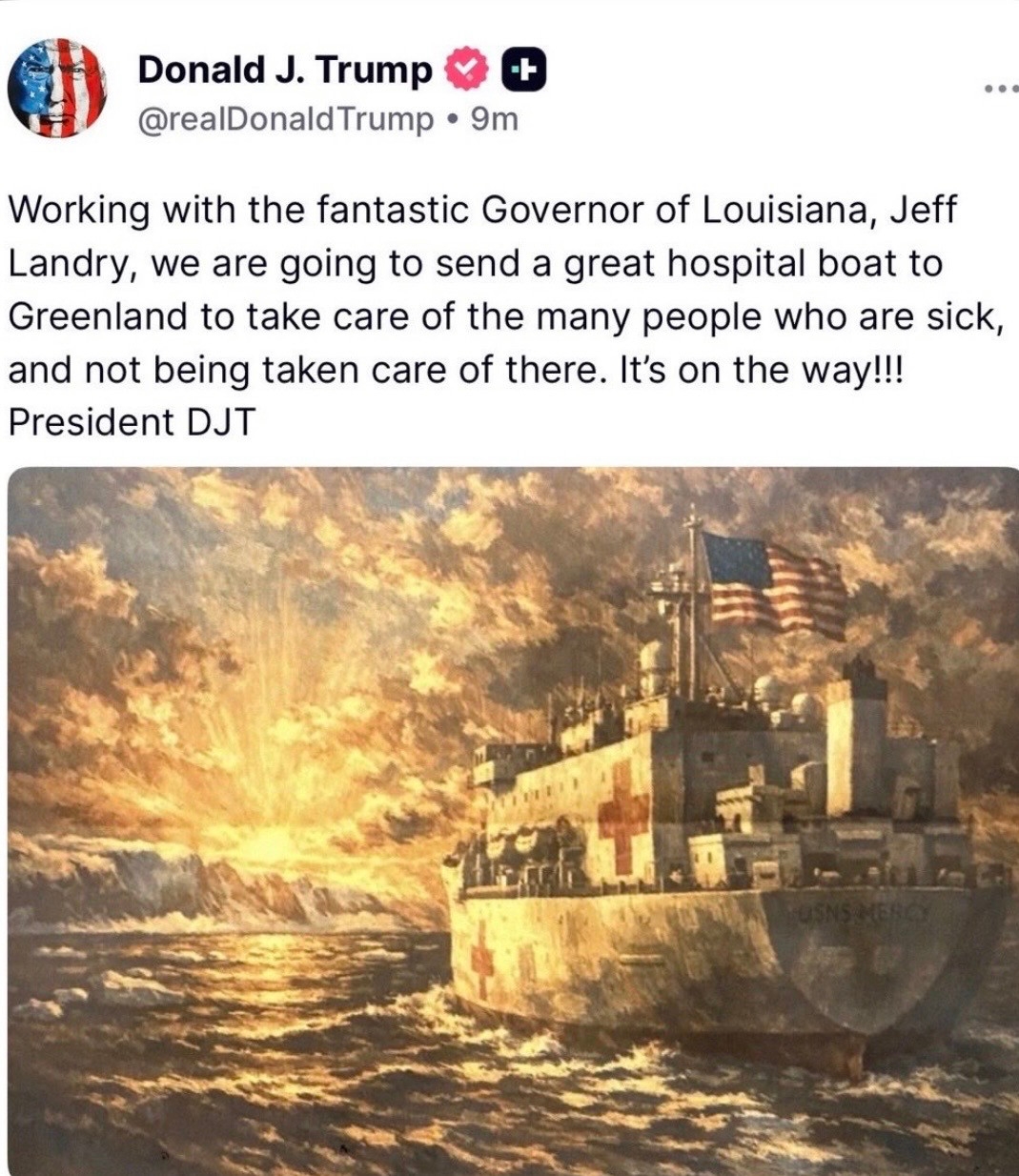The image size is (1019, 1176).
Task: Open the hospital ship image
Action: click(x=513, y=820)
